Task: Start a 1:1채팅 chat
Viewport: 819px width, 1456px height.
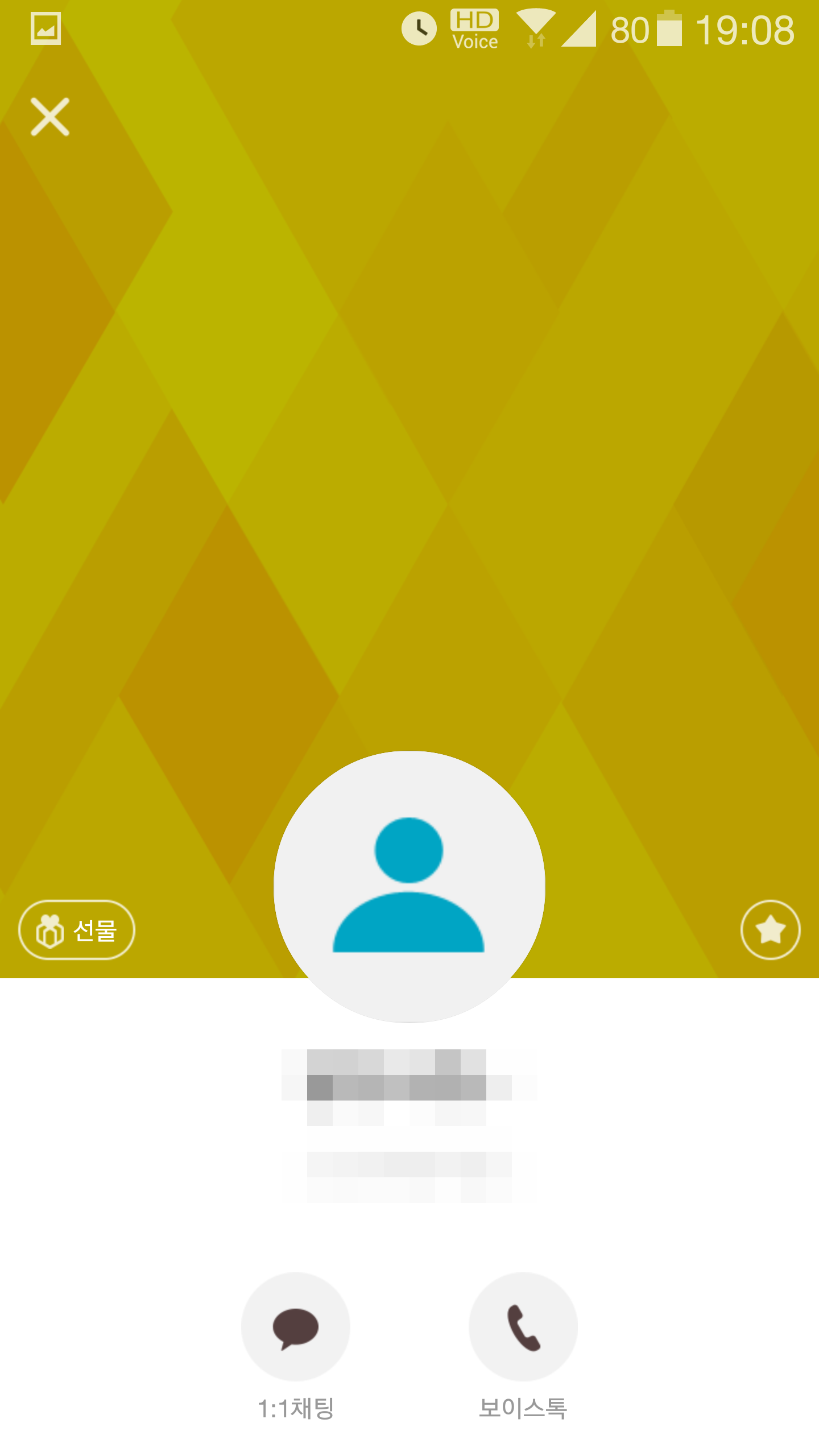Action: coord(295,1327)
